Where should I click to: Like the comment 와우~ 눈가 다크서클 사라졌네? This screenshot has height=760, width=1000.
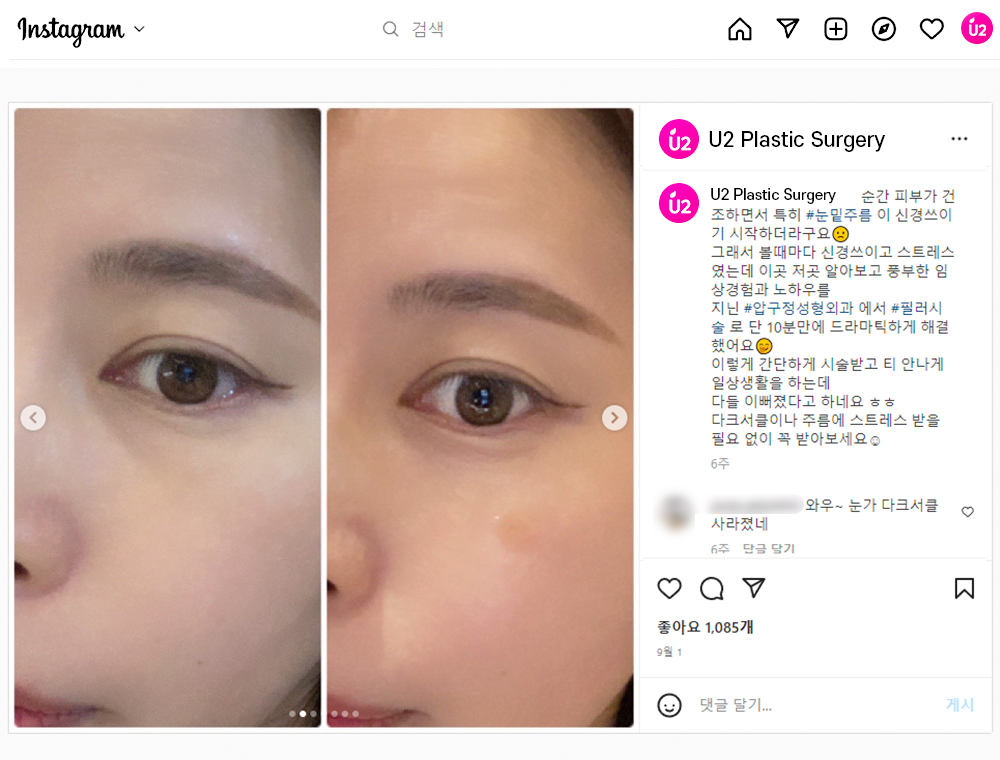click(x=967, y=512)
